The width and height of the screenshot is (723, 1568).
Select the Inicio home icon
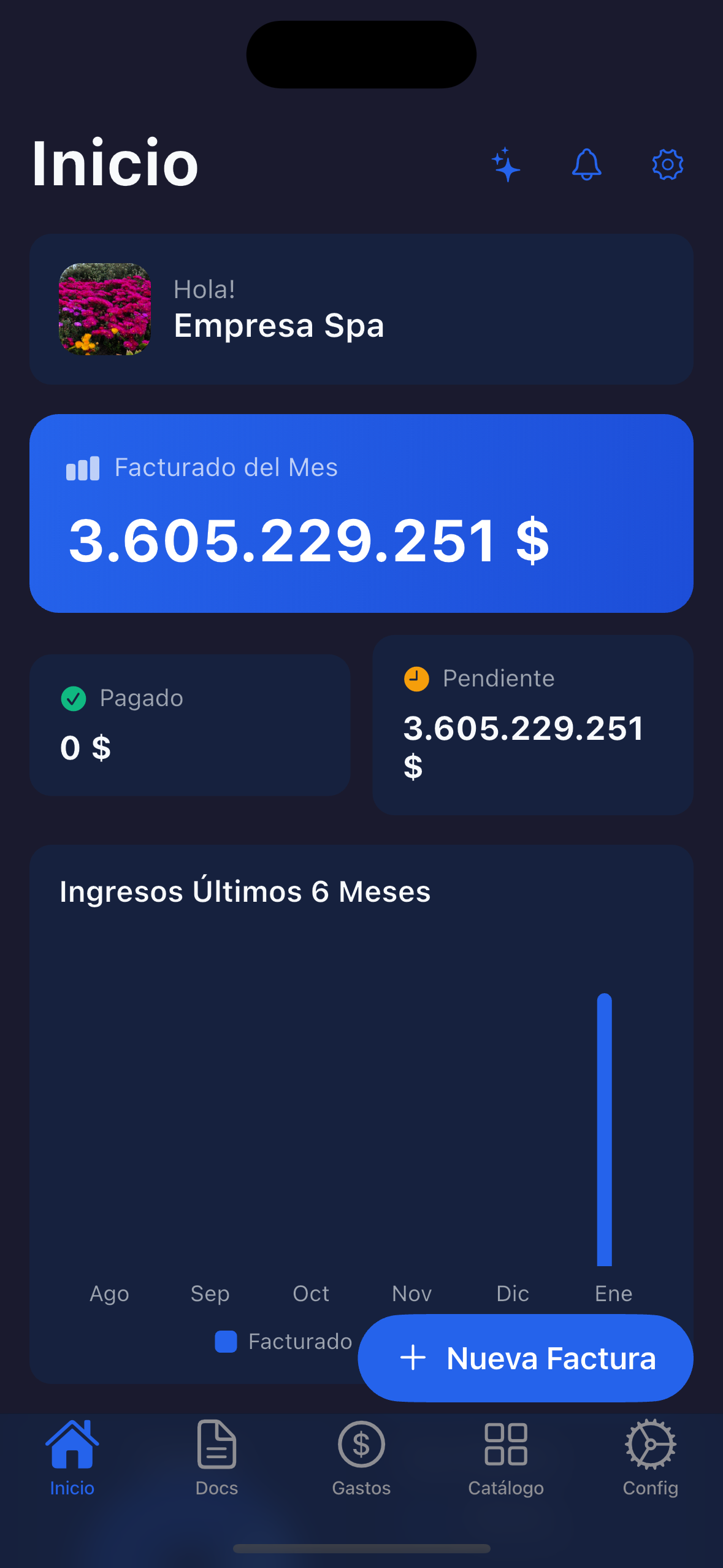tap(72, 1445)
